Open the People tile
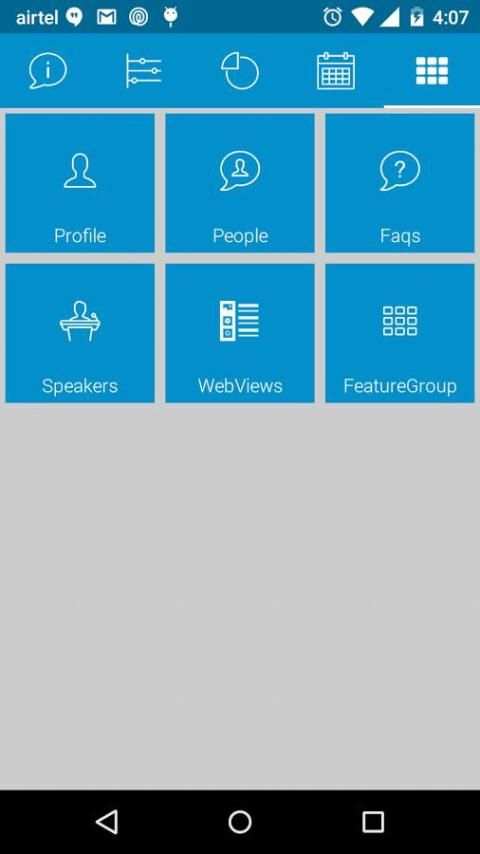480x854 pixels. tap(240, 183)
